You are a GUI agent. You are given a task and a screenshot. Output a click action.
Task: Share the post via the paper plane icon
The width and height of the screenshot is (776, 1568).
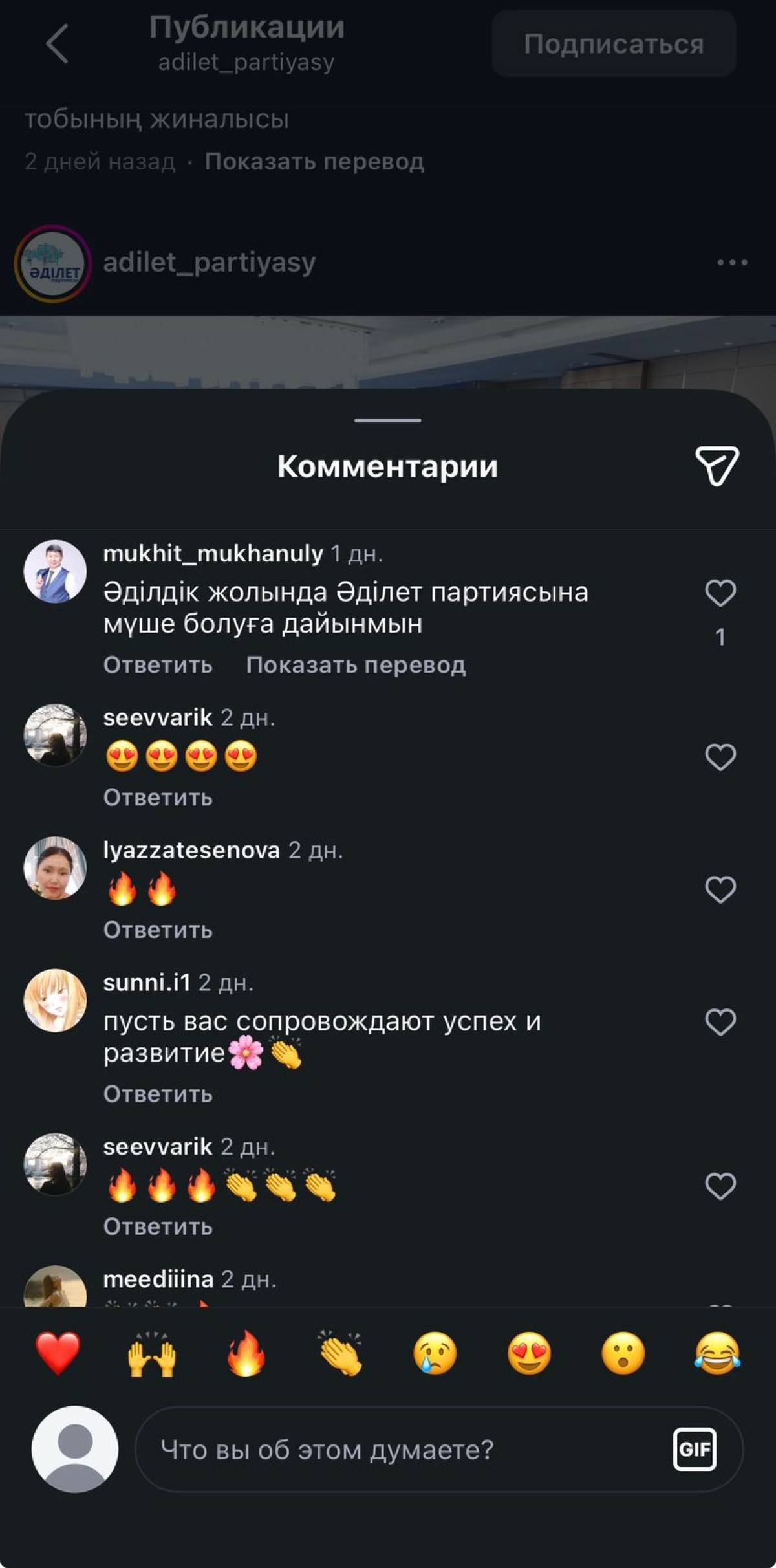tap(717, 466)
